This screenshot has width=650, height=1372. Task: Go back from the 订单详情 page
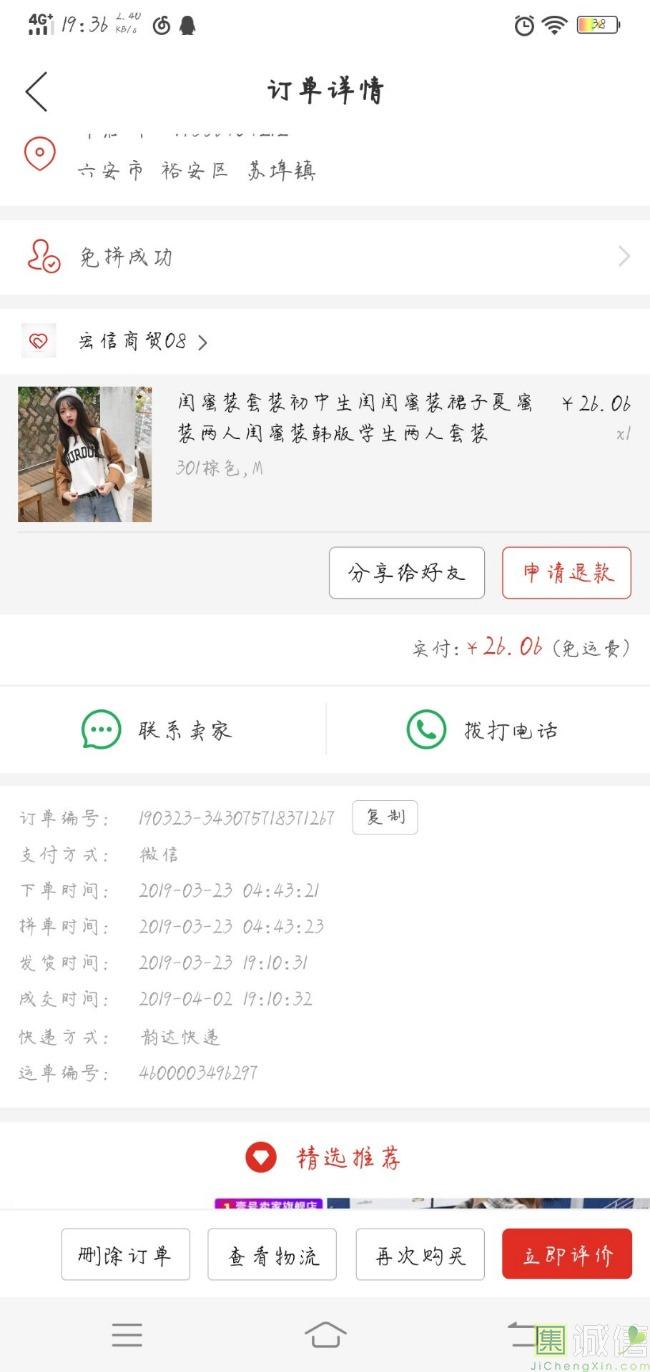tap(36, 91)
